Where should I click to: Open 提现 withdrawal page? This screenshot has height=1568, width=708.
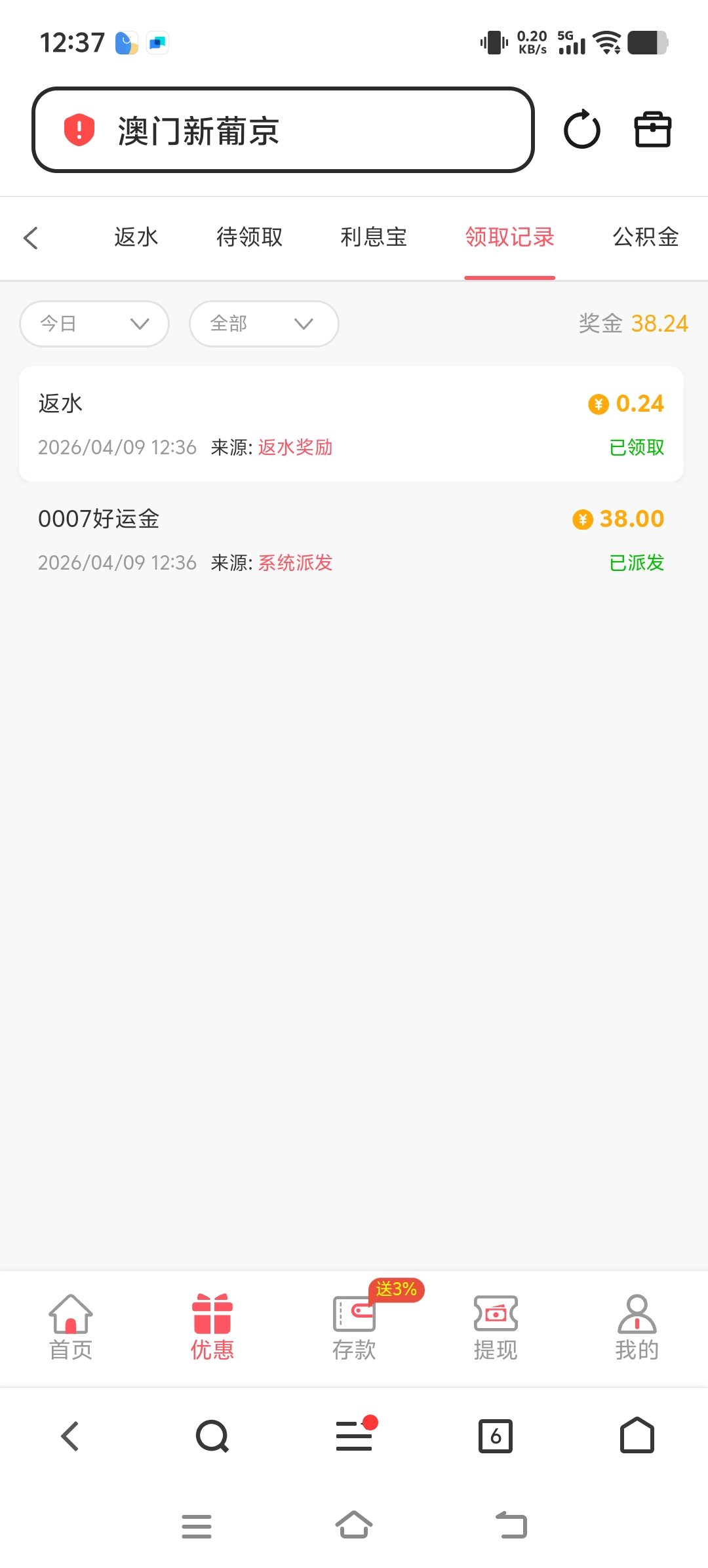coord(496,1327)
